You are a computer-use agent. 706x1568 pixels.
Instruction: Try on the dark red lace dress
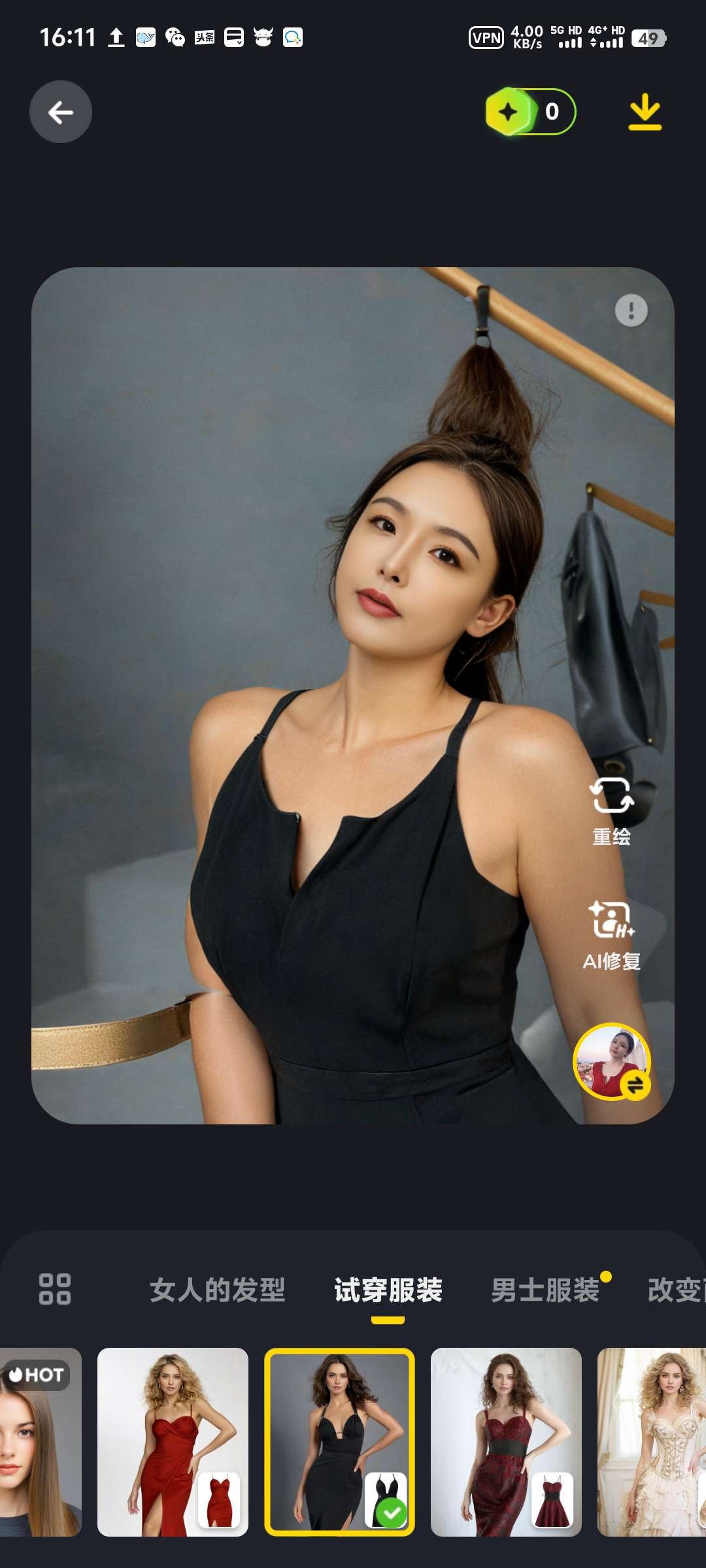click(x=506, y=1442)
